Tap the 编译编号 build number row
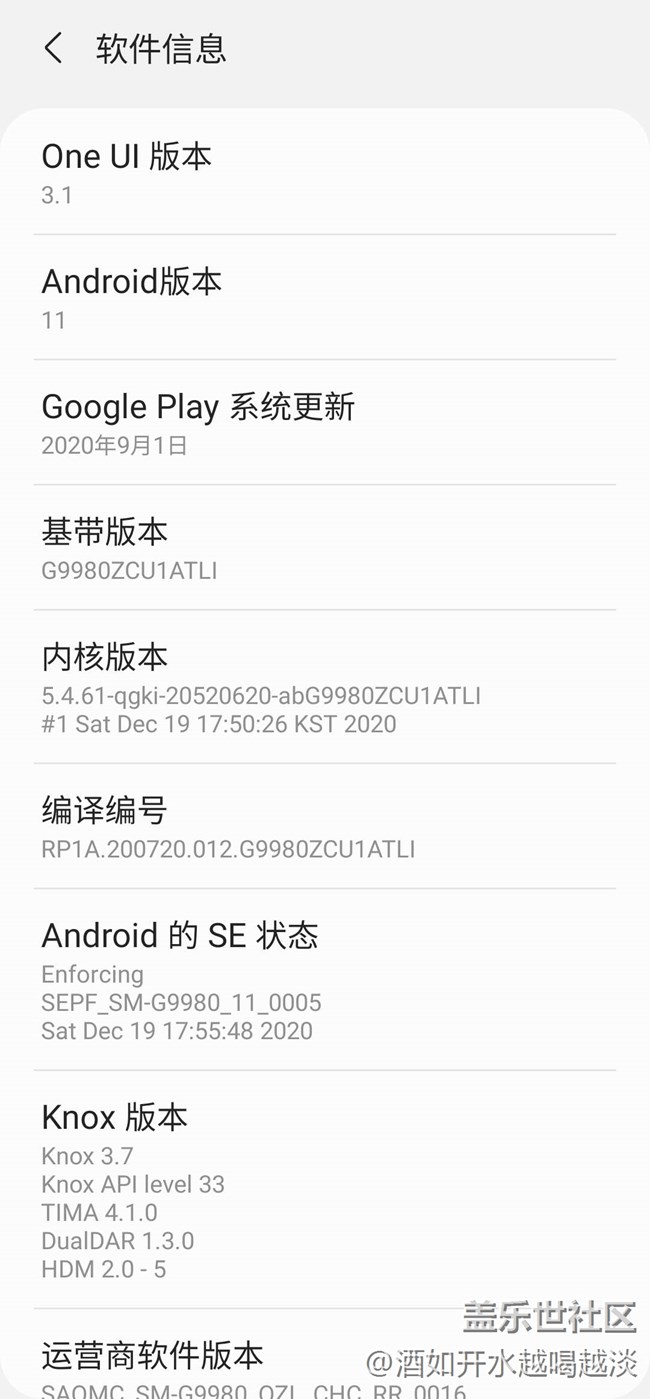The width and height of the screenshot is (650, 1399). pos(324,827)
